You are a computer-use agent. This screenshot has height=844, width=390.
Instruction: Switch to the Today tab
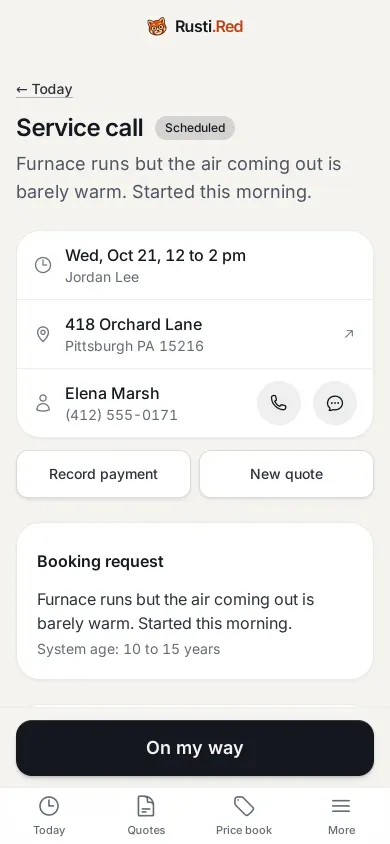pos(49,816)
